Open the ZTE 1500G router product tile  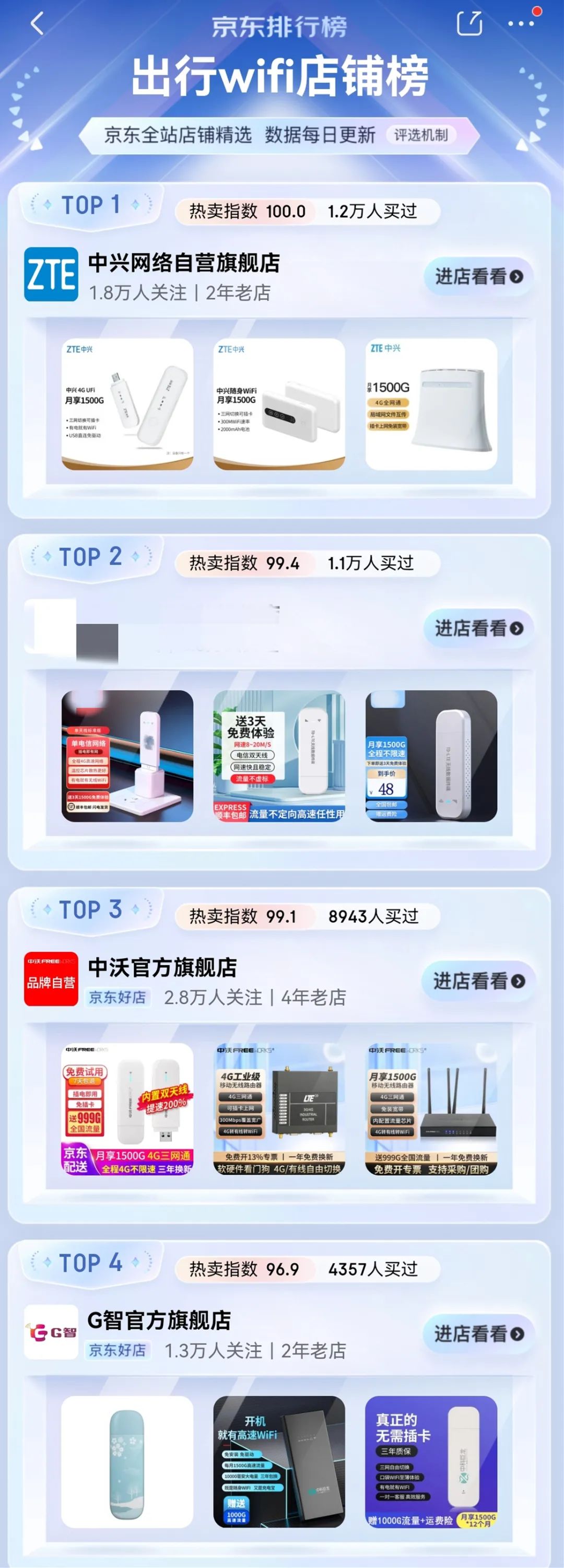pyautogui.click(x=431, y=404)
